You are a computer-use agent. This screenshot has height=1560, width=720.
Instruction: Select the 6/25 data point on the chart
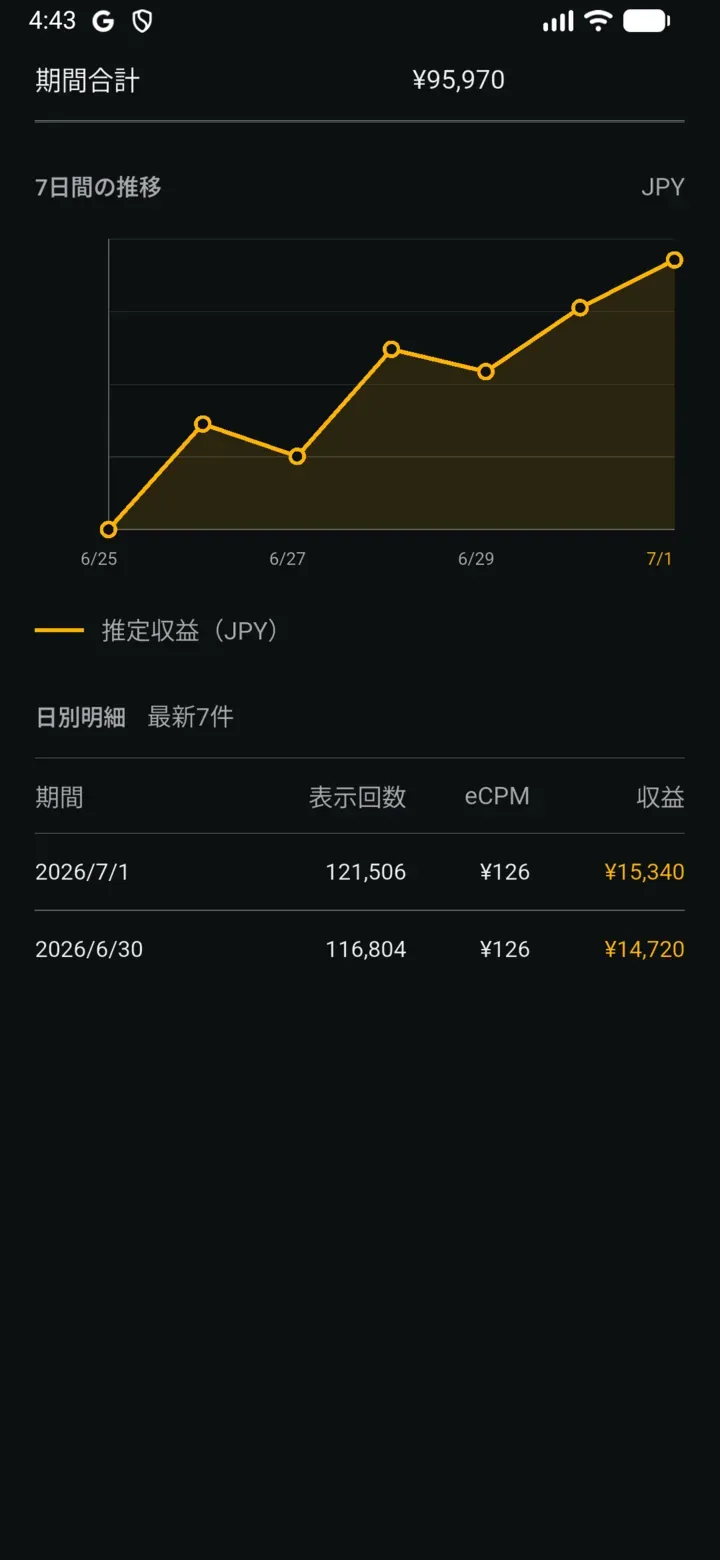pyautogui.click(x=109, y=529)
